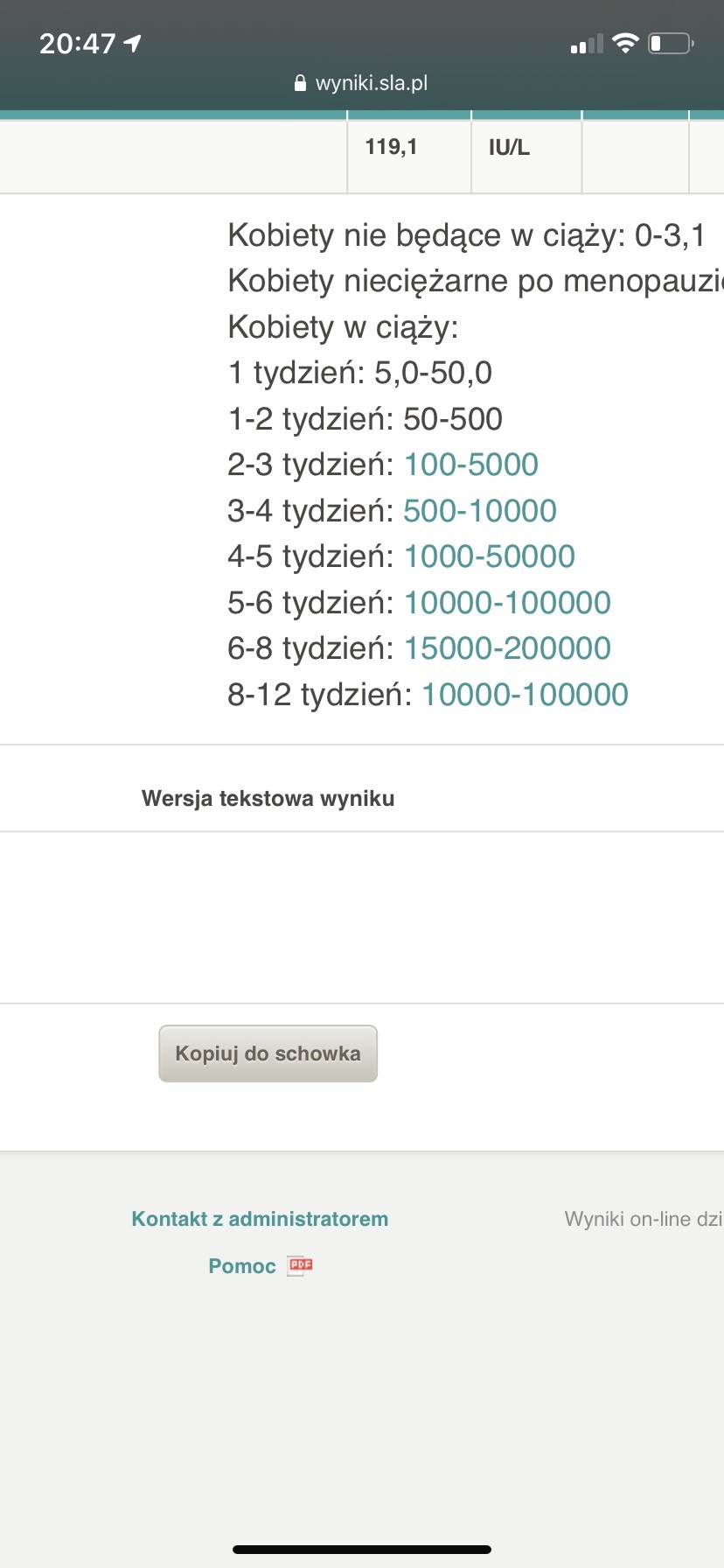724x1568 pixels.
Task: Tap the wyniki.sla.pl address bar
Action: click(362, 83)
